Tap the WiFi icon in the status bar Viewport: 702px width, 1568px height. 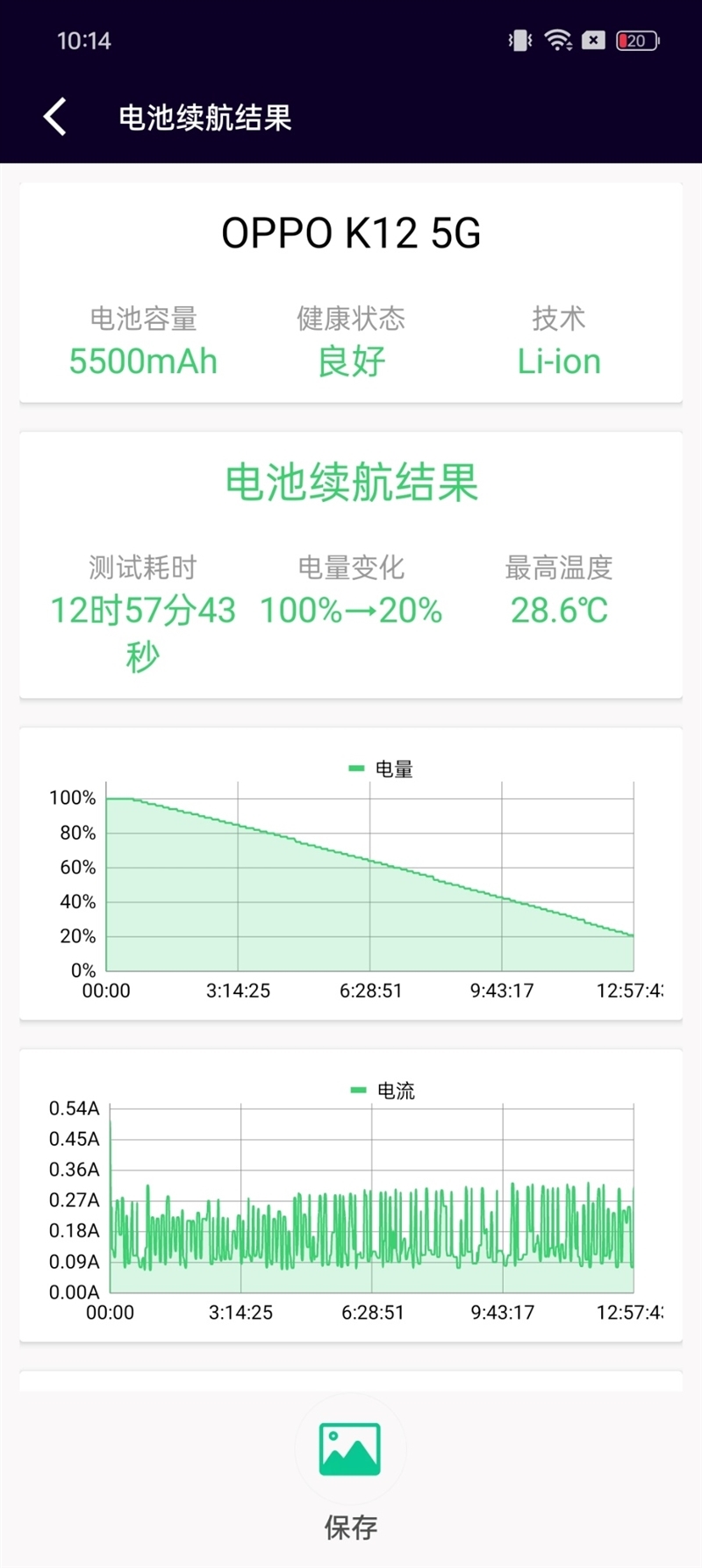(x=557, y=39)
